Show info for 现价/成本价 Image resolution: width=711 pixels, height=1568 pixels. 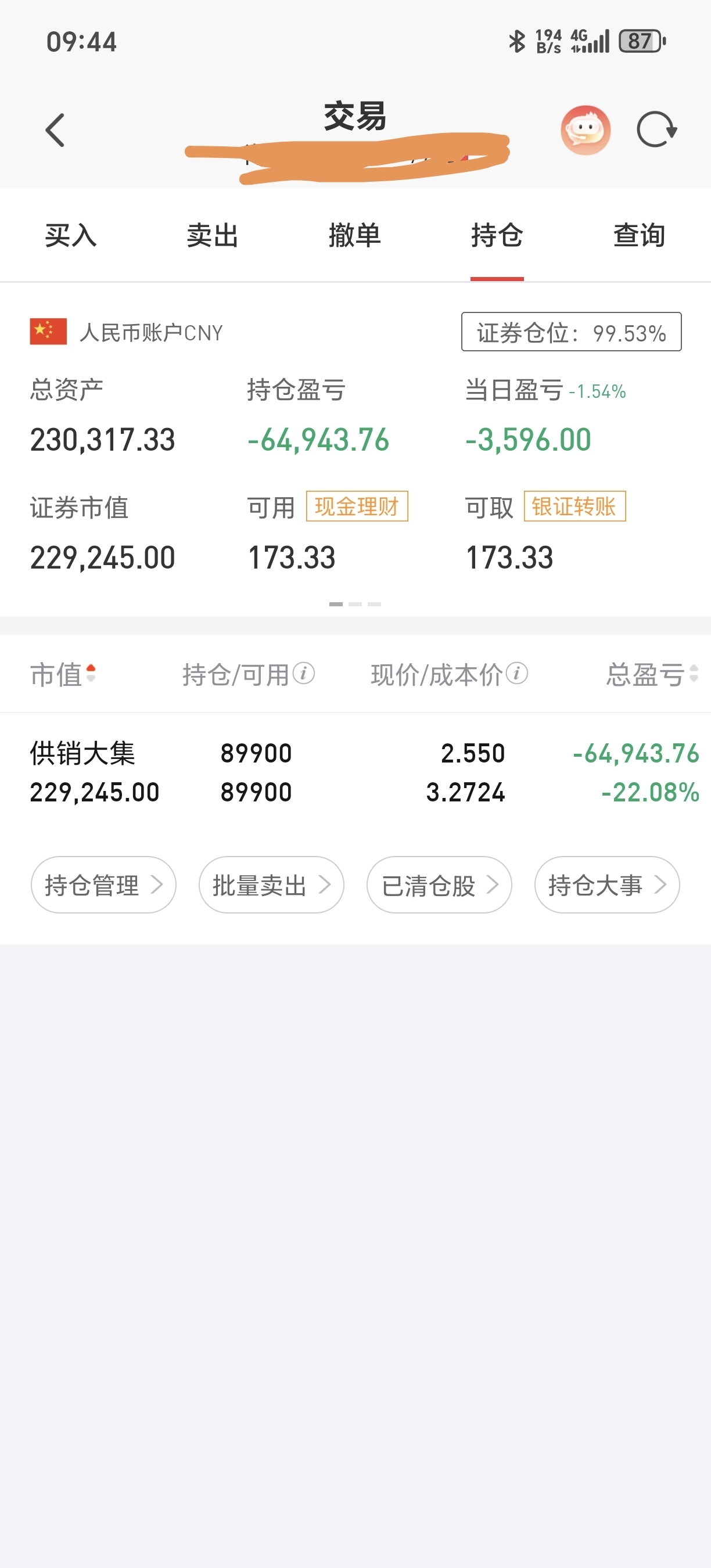click(x=517, y=673)
